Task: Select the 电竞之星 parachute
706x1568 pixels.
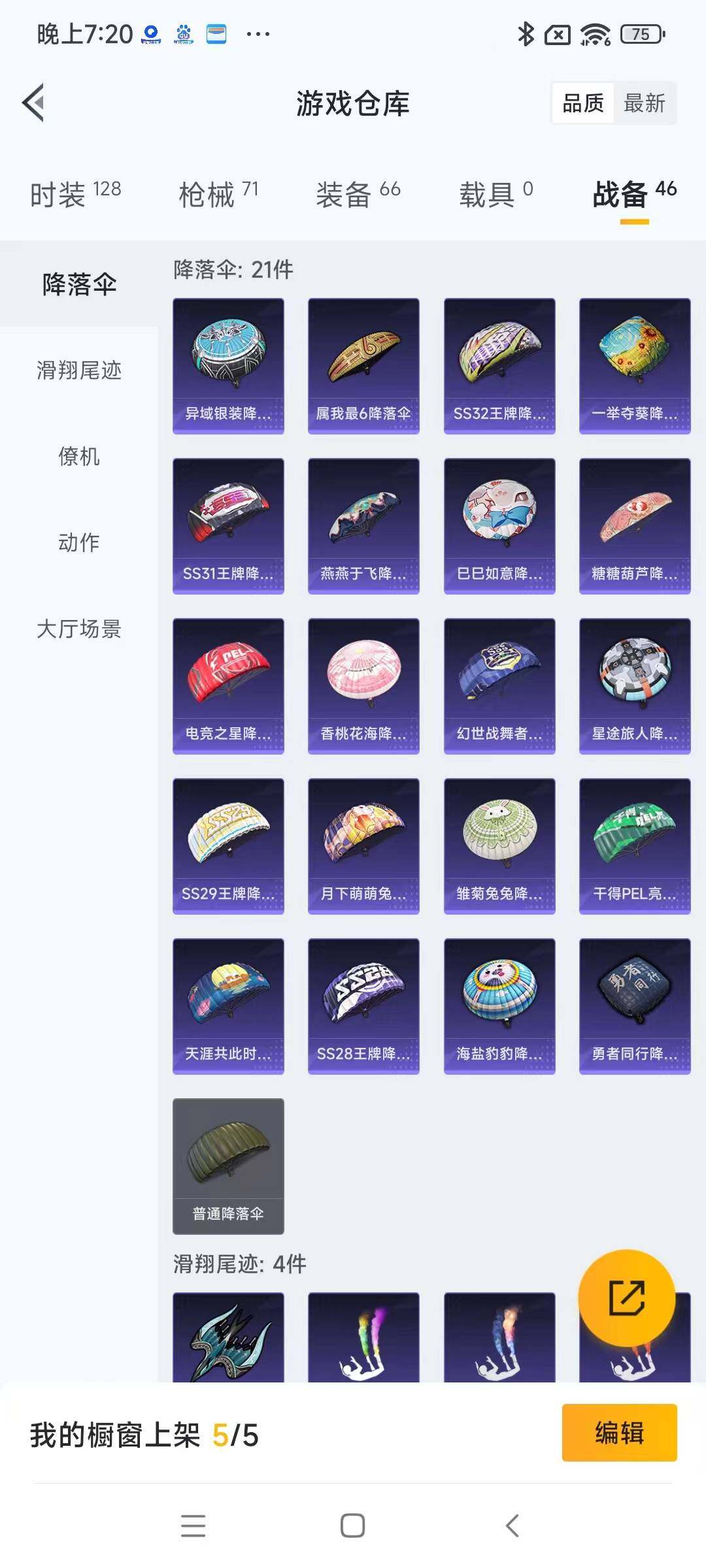Action: (x=228, y=686)
